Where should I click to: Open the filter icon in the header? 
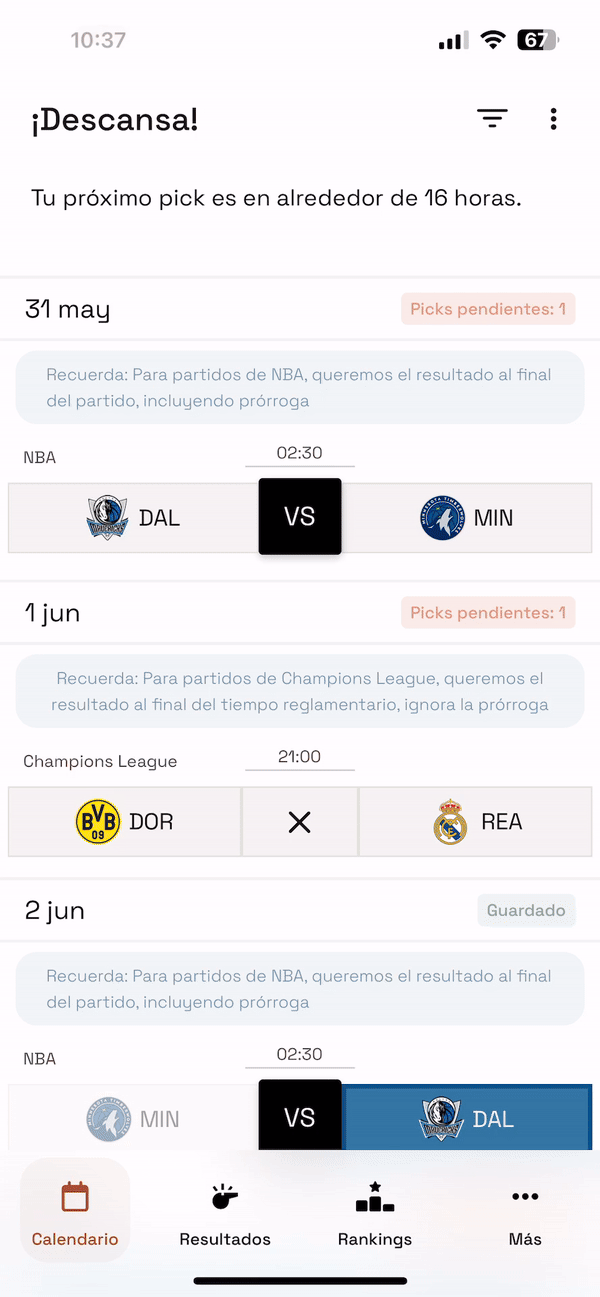tap(492, 119)
